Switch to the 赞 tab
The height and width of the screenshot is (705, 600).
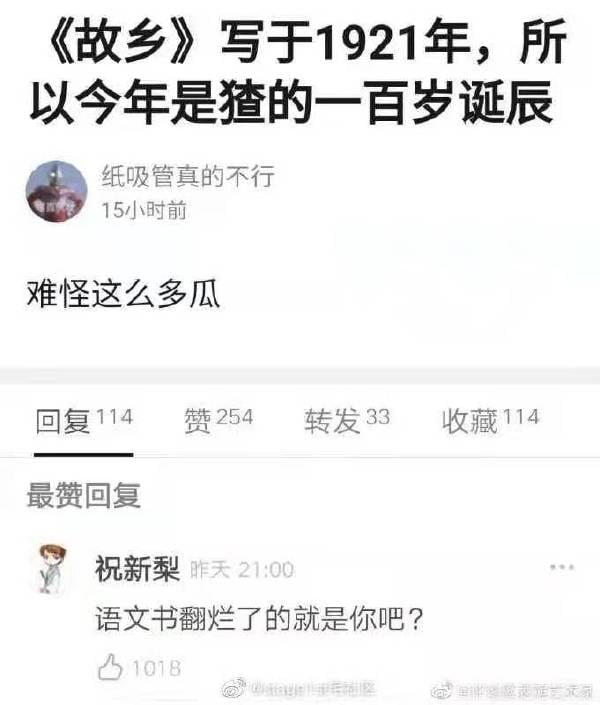point(218,420)
